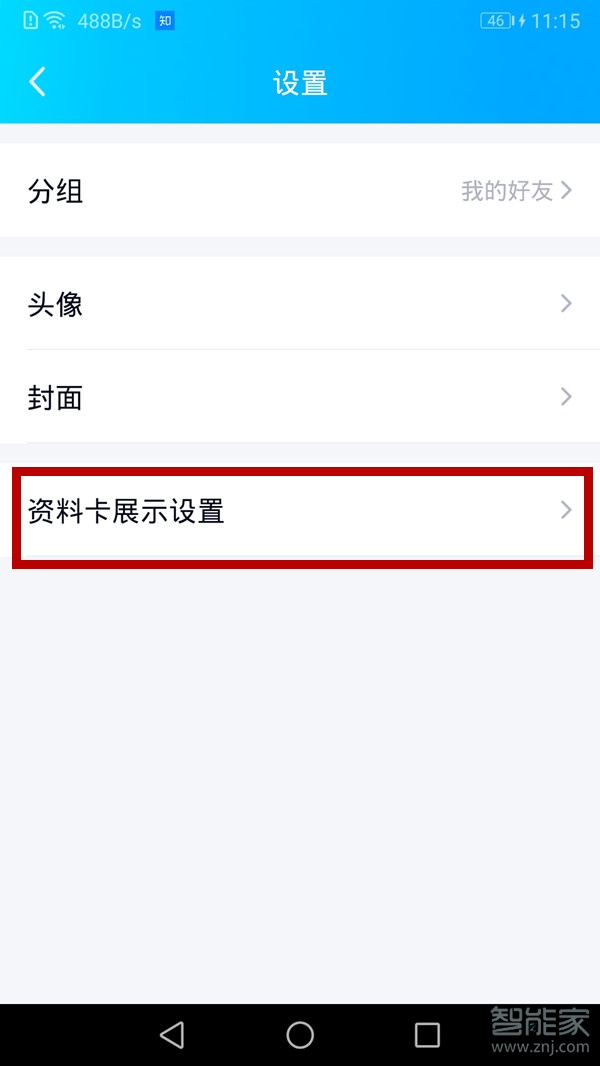Image resolution: width=600 pixels, height=1066 pixels.
Task: Open 资料卡展示设置
Action: point(300,512)
